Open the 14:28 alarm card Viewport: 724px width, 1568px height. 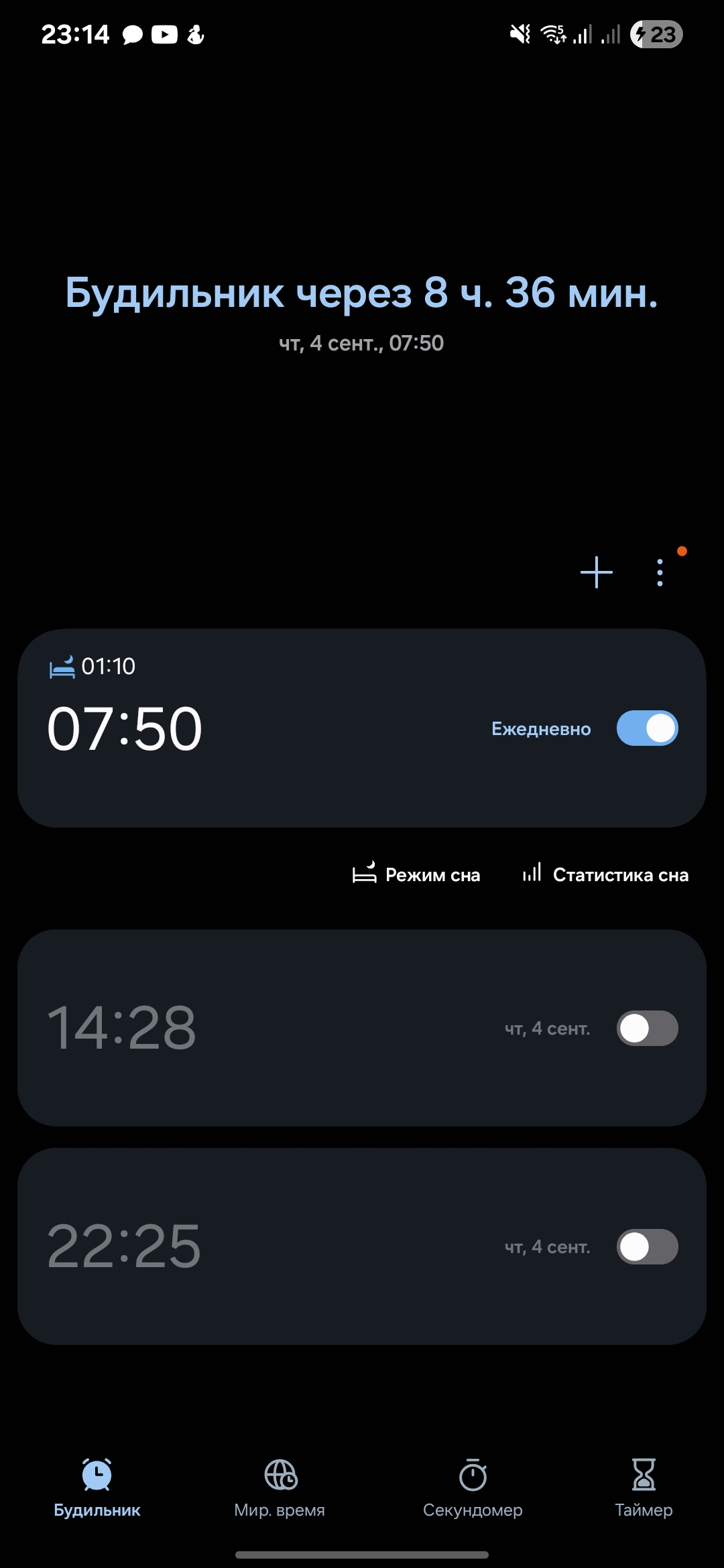pos(268,1028)
